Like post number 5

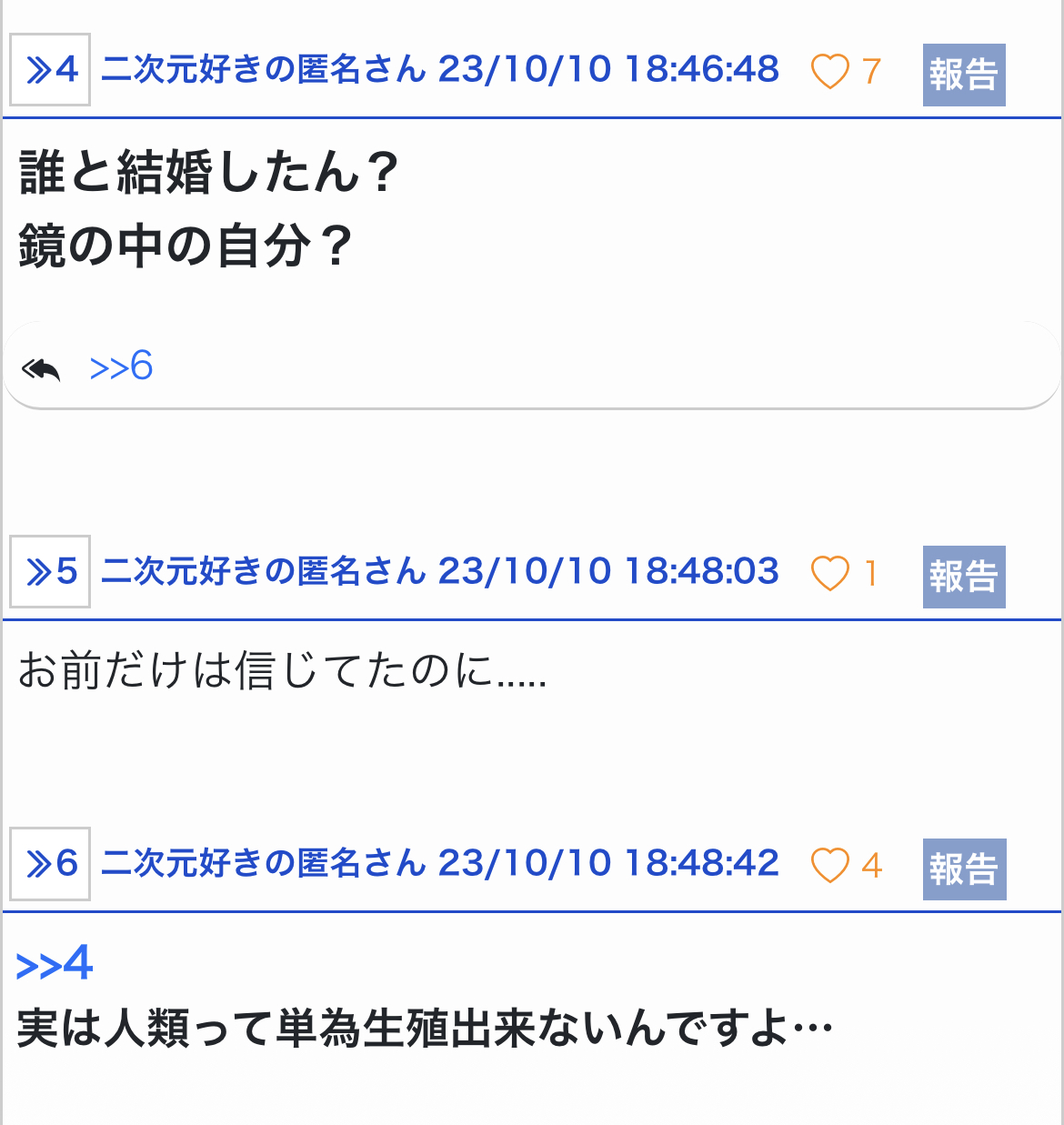829,573
